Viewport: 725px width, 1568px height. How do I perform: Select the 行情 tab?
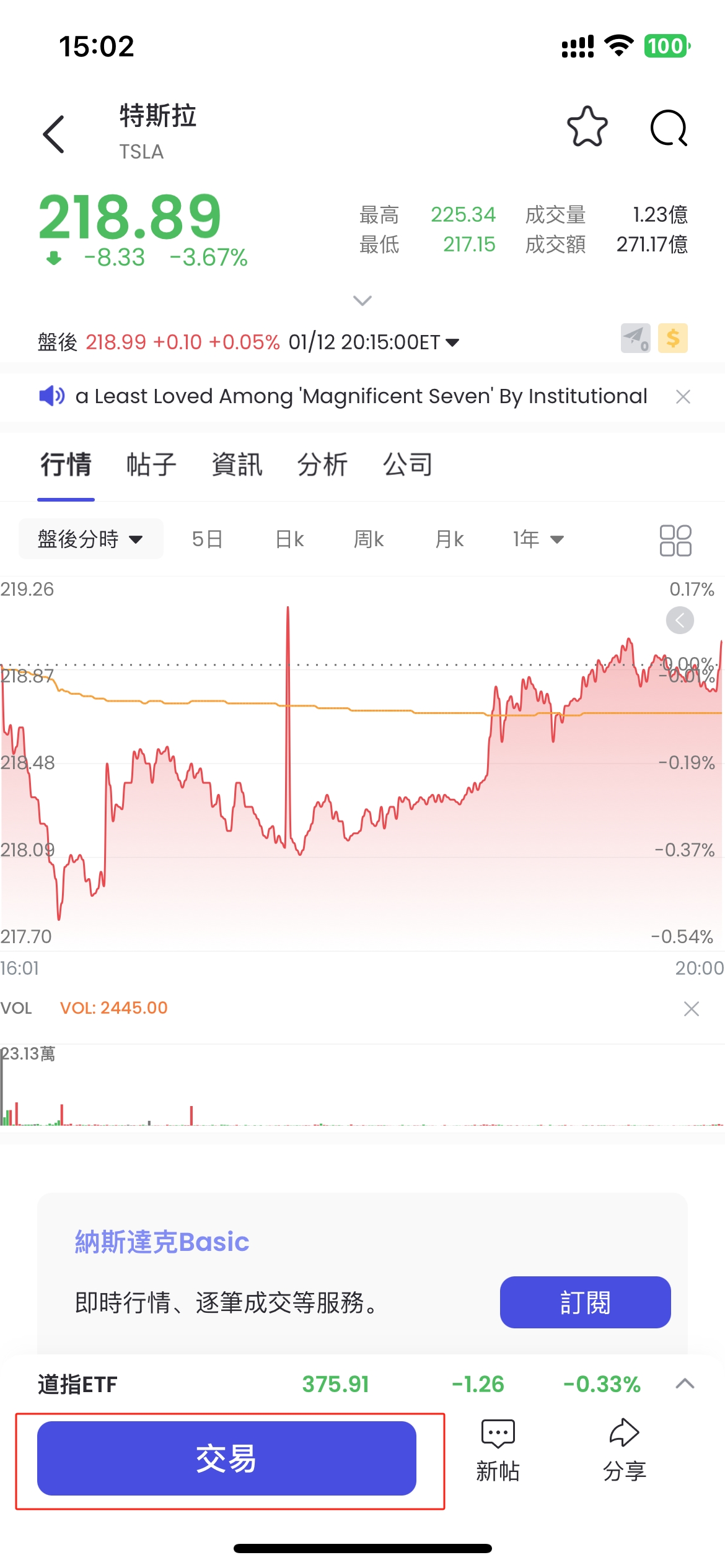(x=66, y=464)
